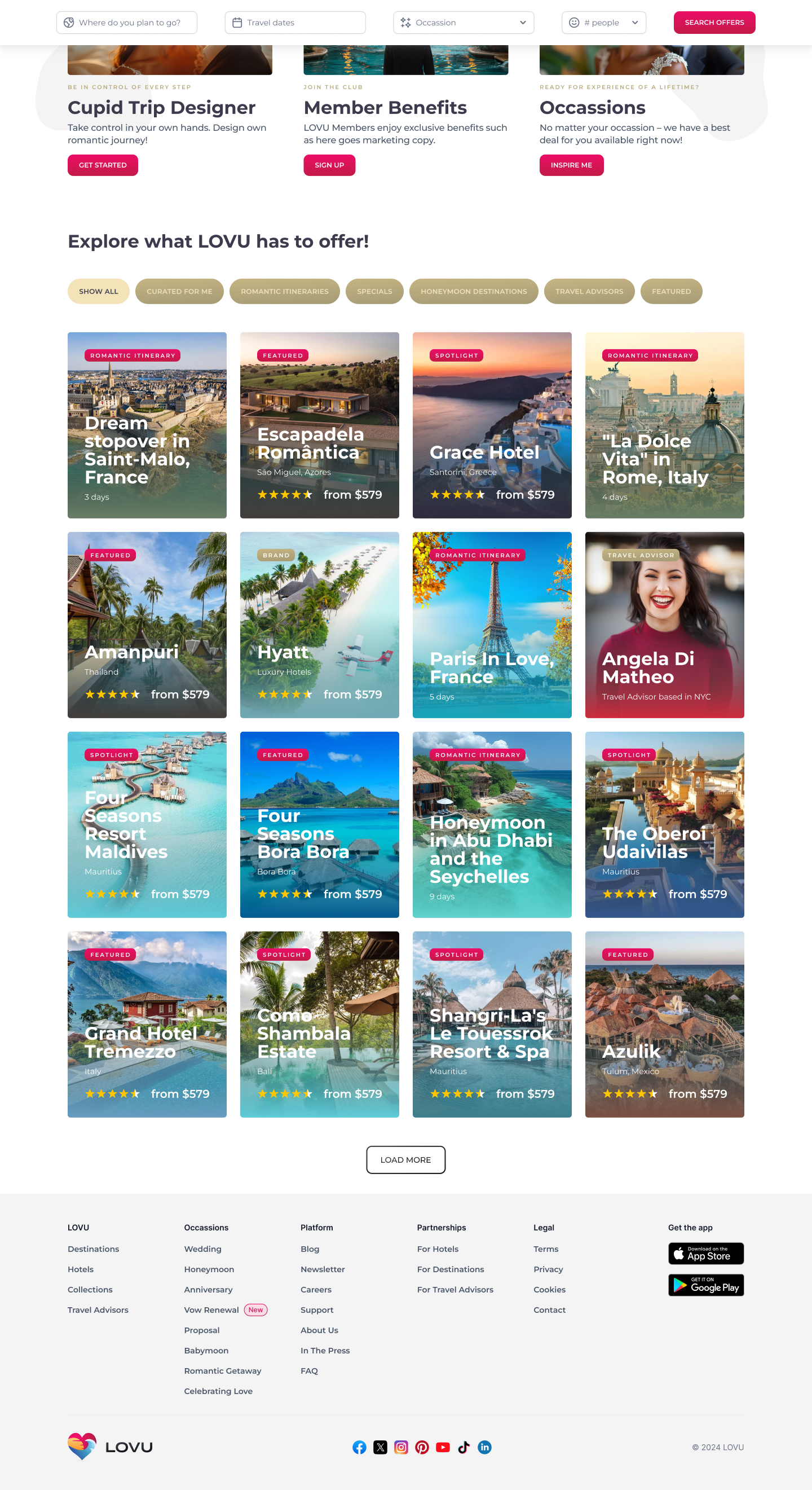The image size is (812, 1490).
Task: Select the CURATED FOR ME tab
Action: [179, 291]
